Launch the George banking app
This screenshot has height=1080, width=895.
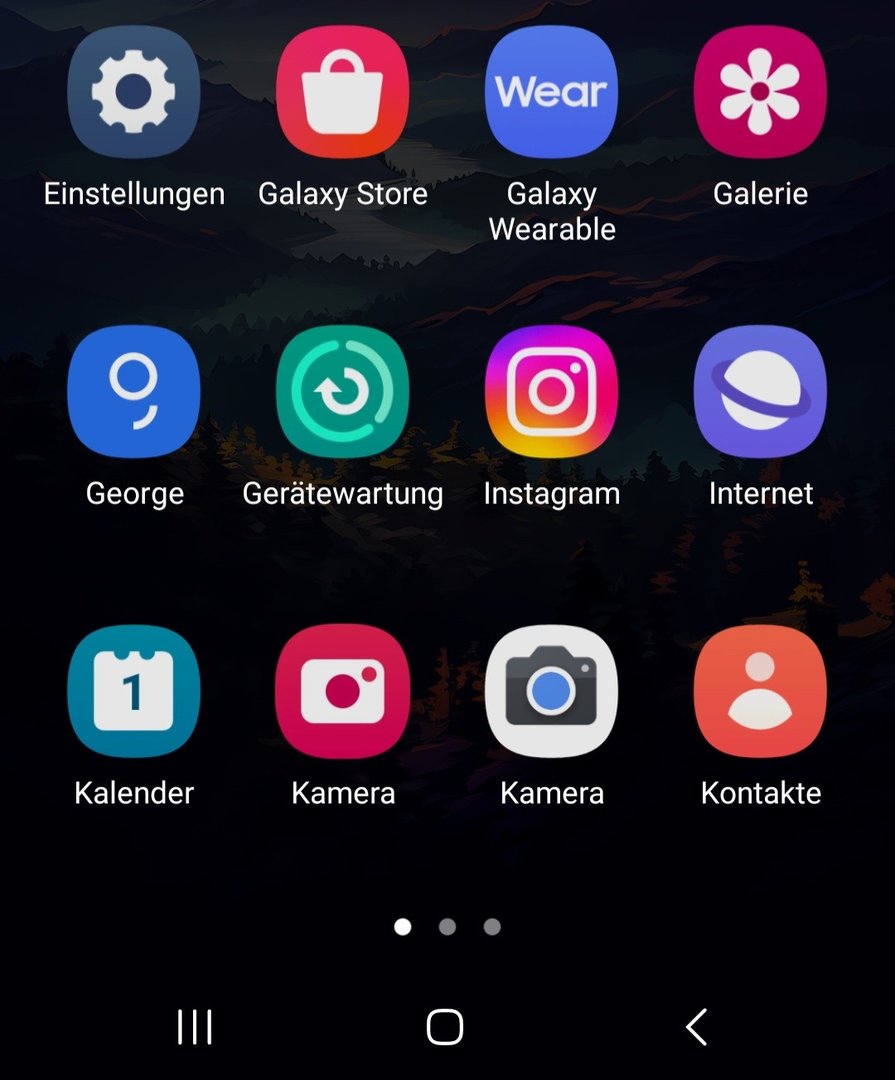pos(134,392)
